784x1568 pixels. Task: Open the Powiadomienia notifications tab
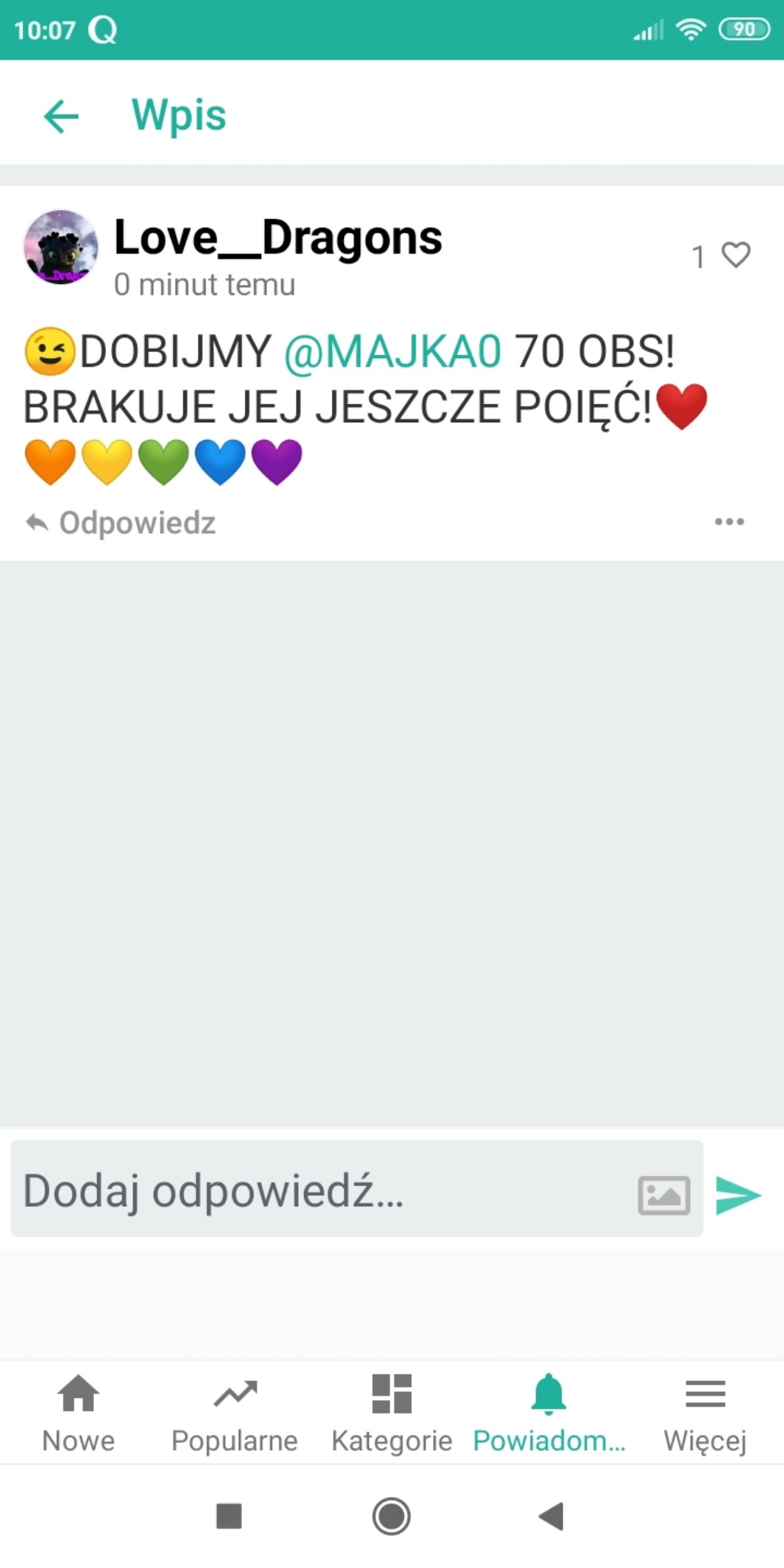[x=549, y=1413]
